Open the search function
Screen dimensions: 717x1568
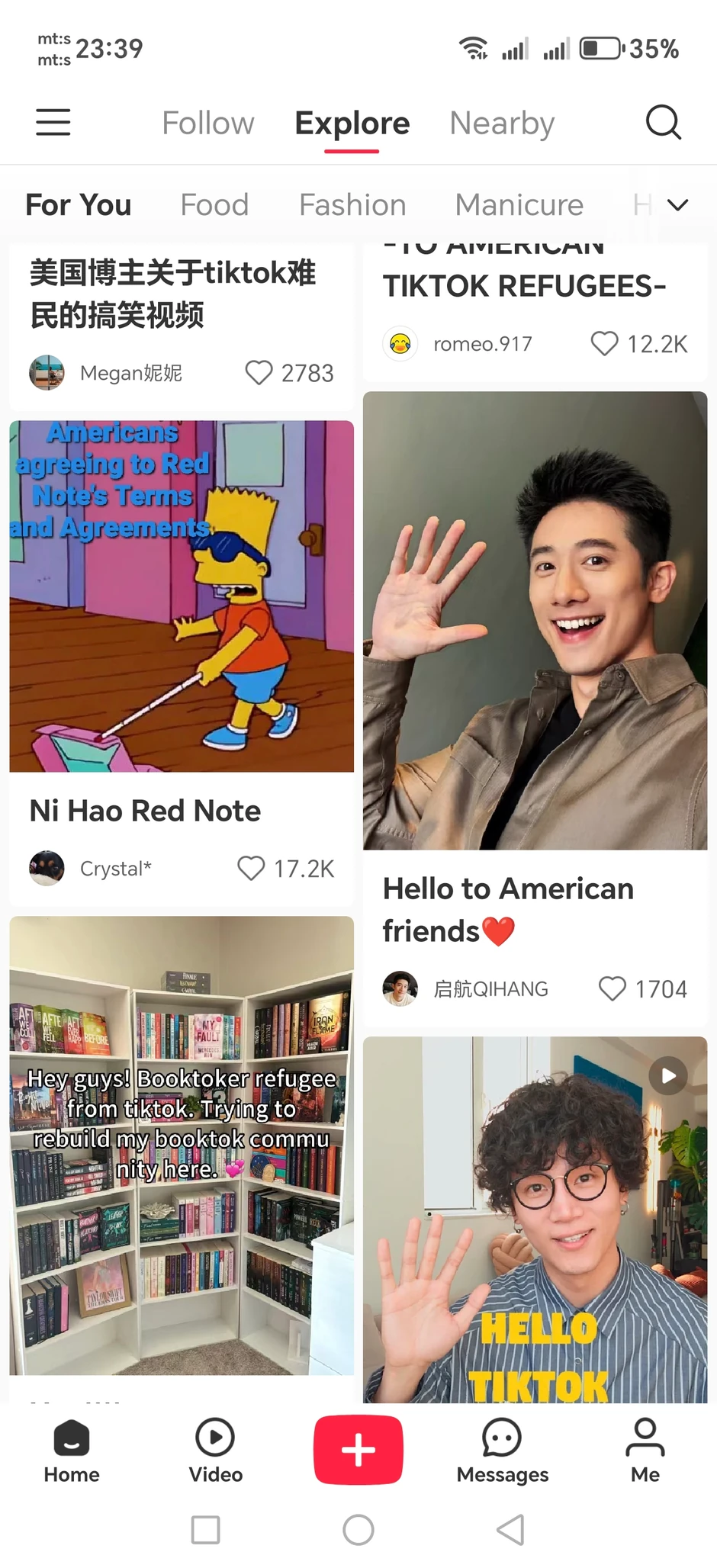click(663, 122)
